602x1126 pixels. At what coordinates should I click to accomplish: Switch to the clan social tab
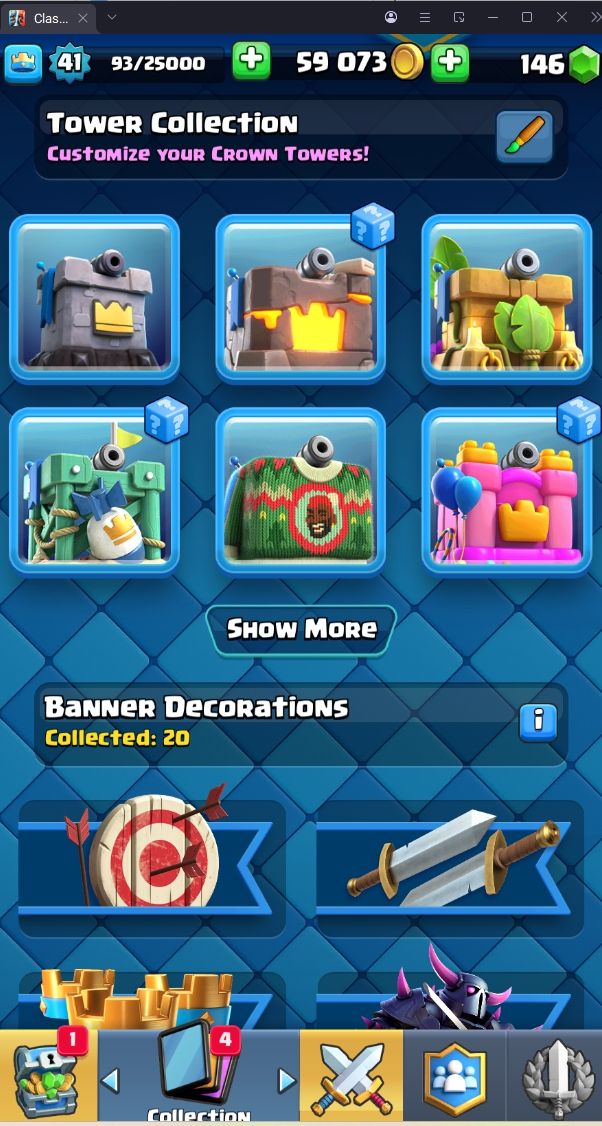point(454,1078)
